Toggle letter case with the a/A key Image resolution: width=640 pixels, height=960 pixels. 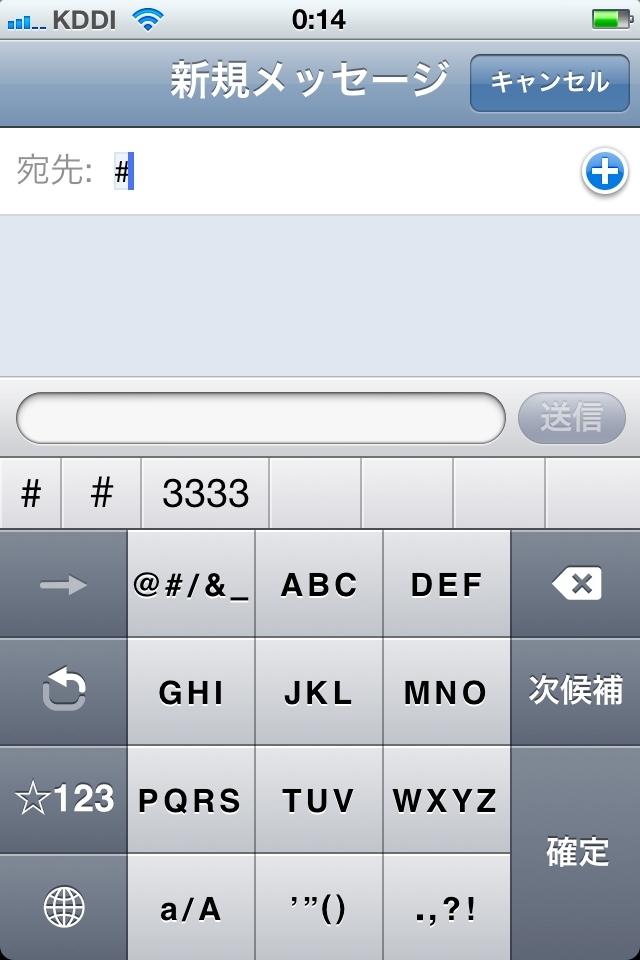point(191,908)
